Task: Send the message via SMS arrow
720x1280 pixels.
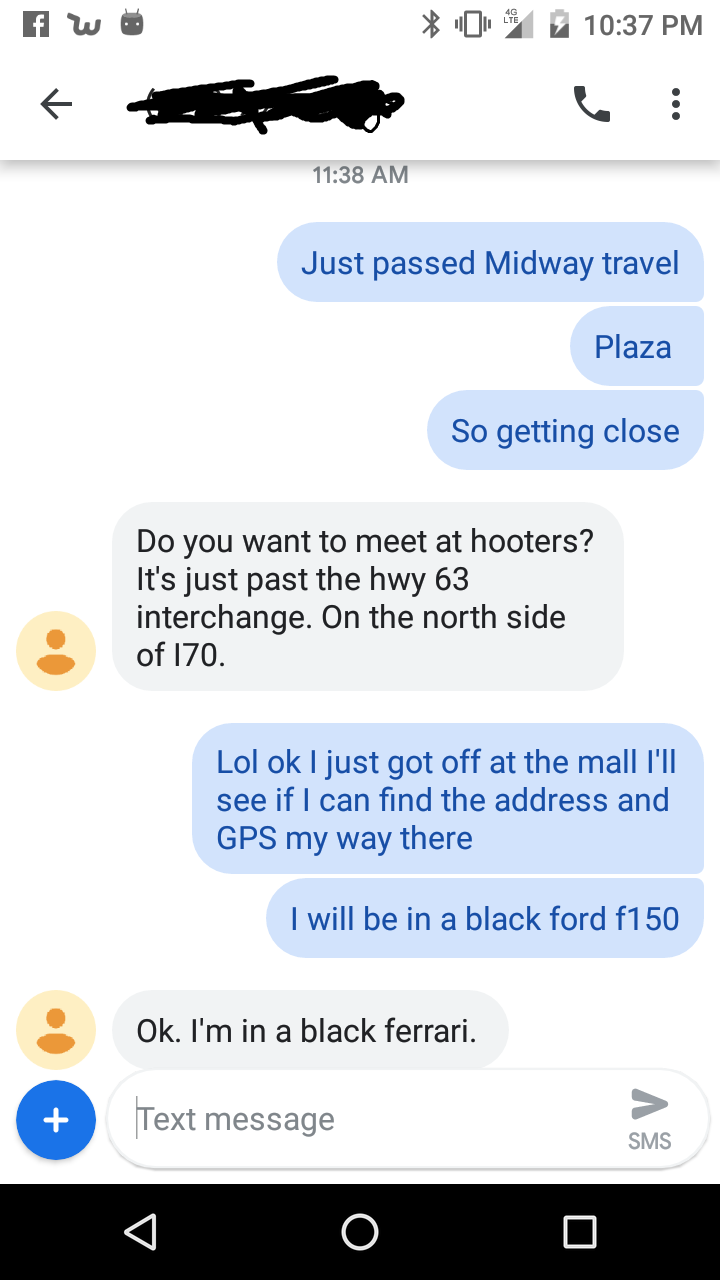Action: click(x=650, y=1118)
